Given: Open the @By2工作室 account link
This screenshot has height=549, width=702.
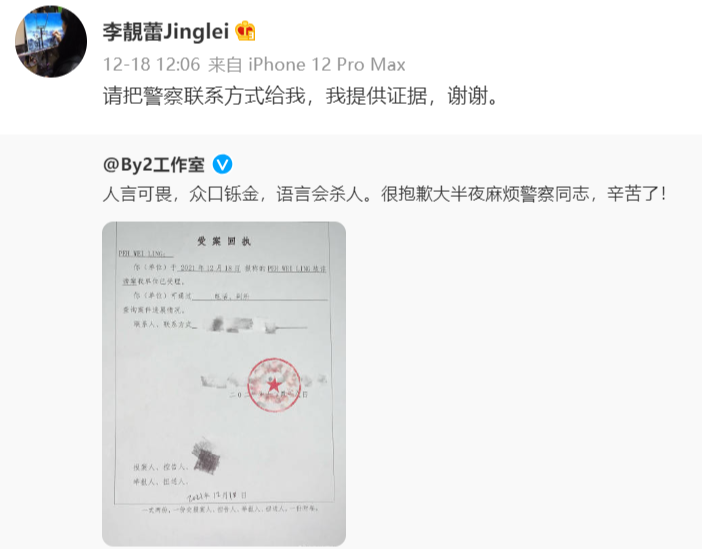Looking at the screenshot, I should 153,164.
